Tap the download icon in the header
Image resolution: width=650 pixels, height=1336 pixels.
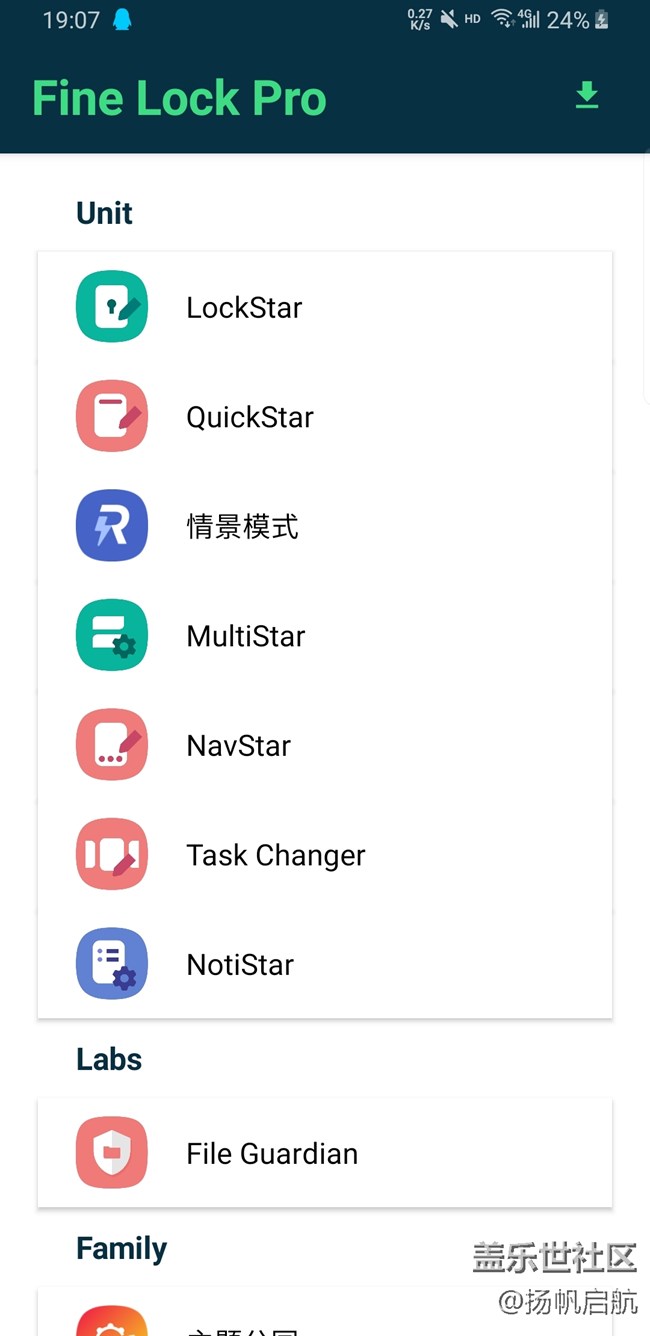click(x=587, y=96)
